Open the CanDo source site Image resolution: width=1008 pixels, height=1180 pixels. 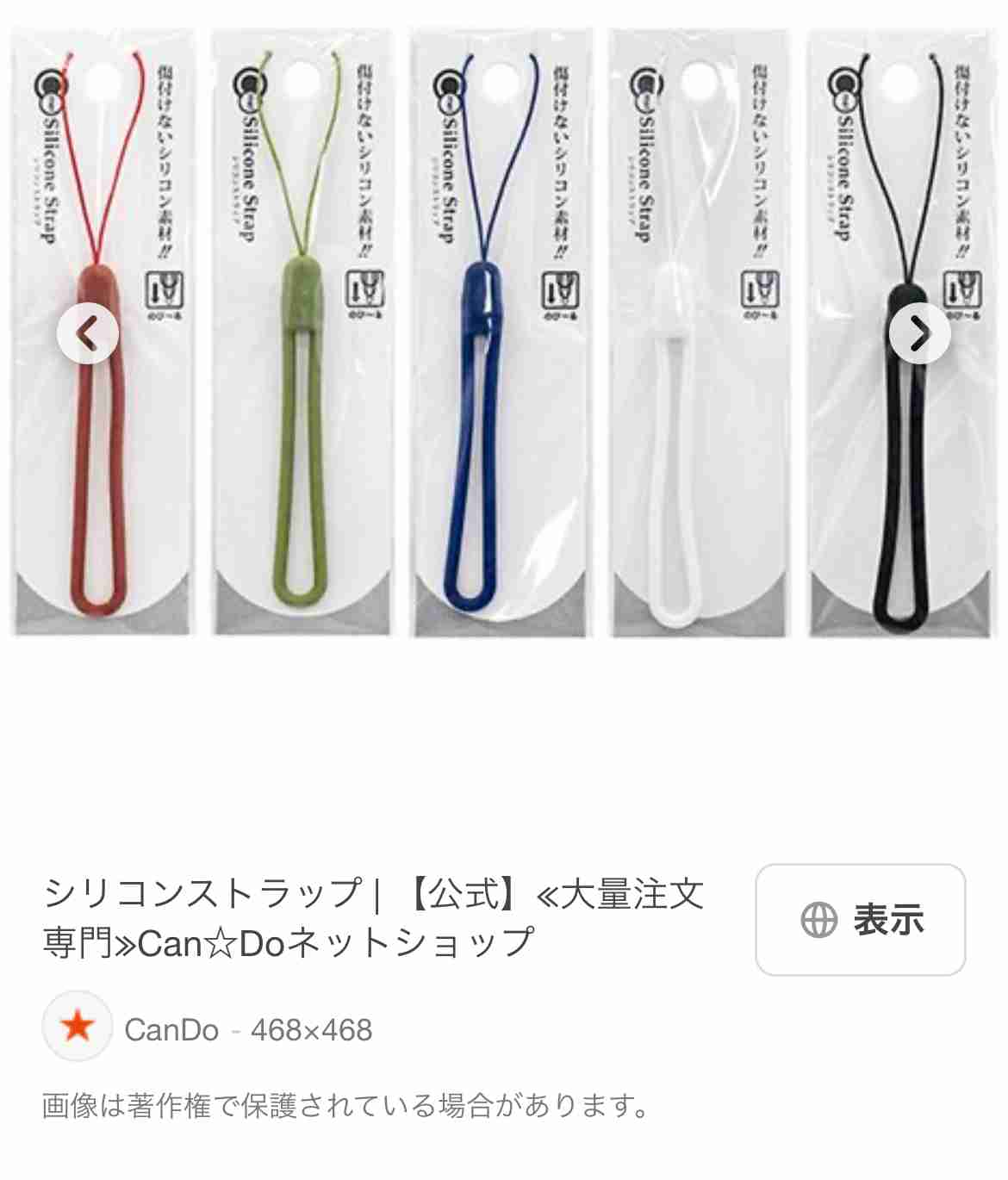point(171,1029)
